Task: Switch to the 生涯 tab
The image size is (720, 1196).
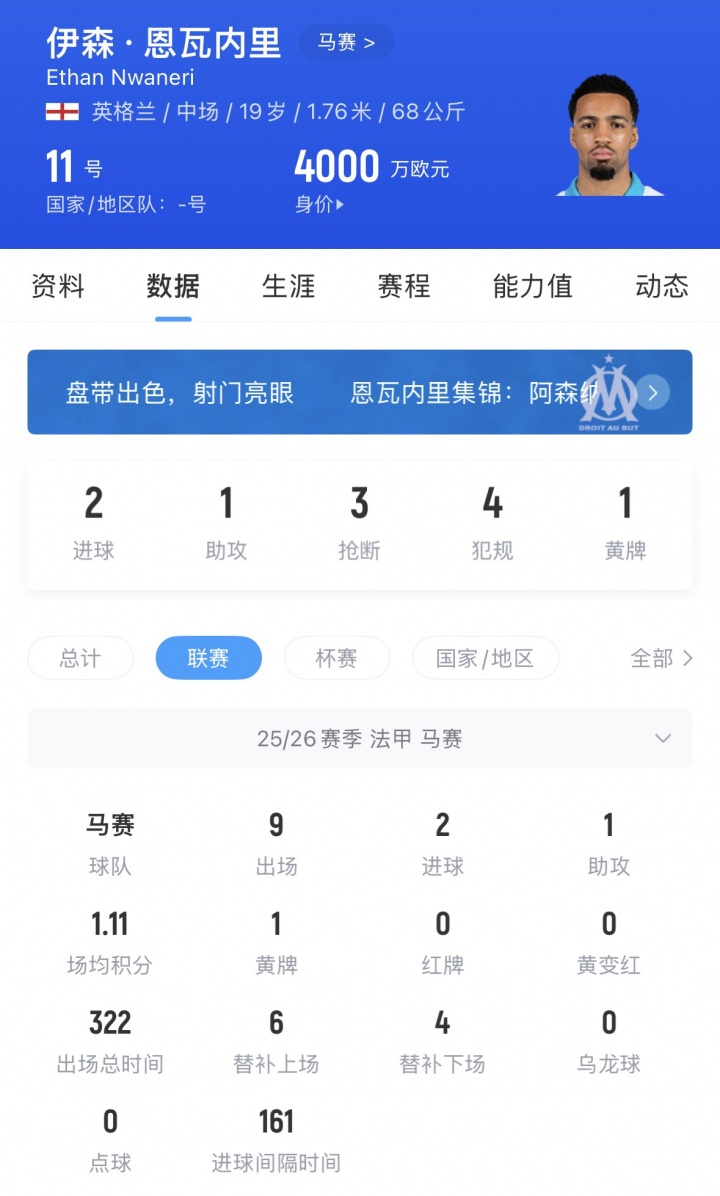Action: [288, 287]
